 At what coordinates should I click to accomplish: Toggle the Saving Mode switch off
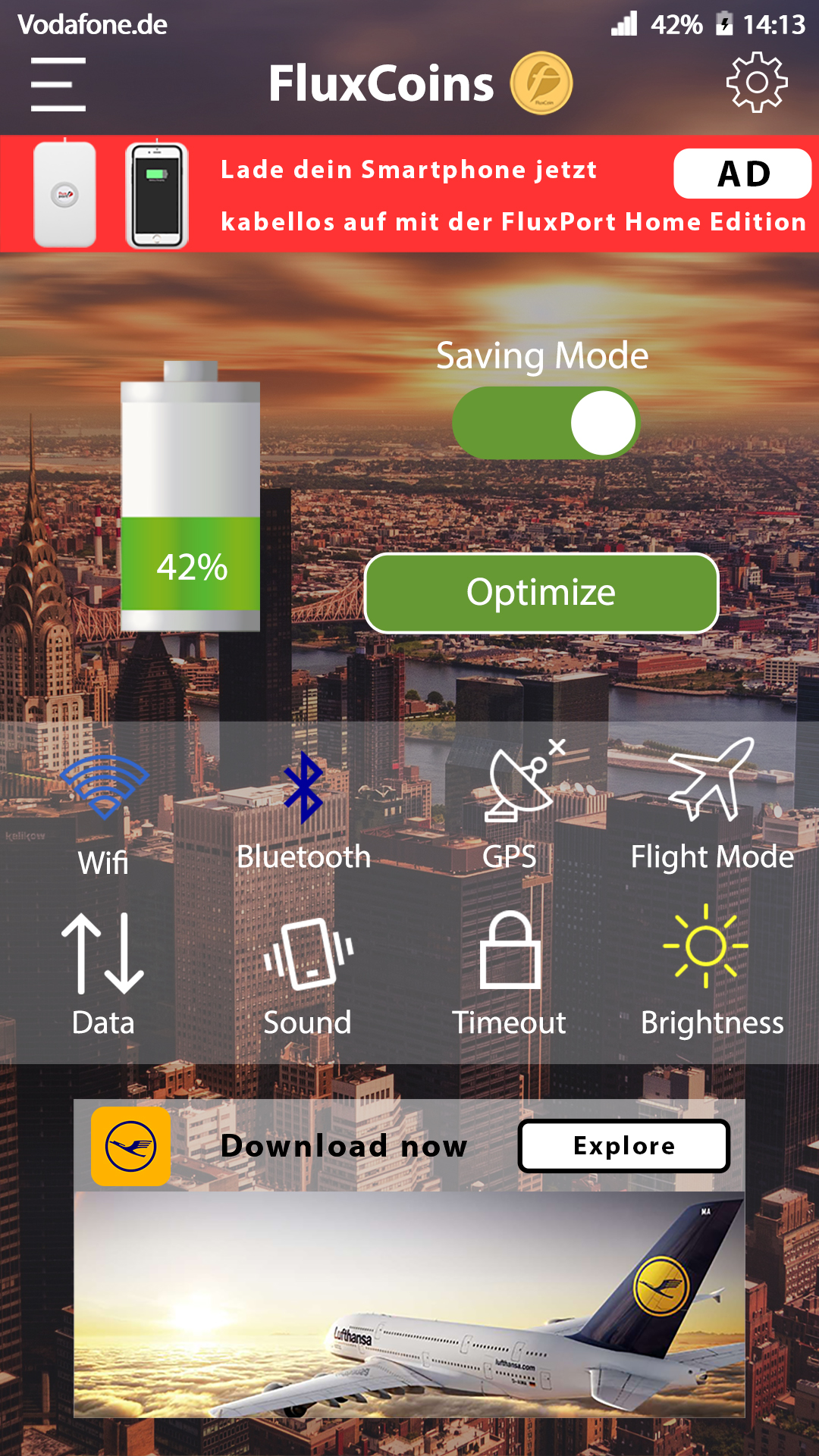[x=546, y=423]
